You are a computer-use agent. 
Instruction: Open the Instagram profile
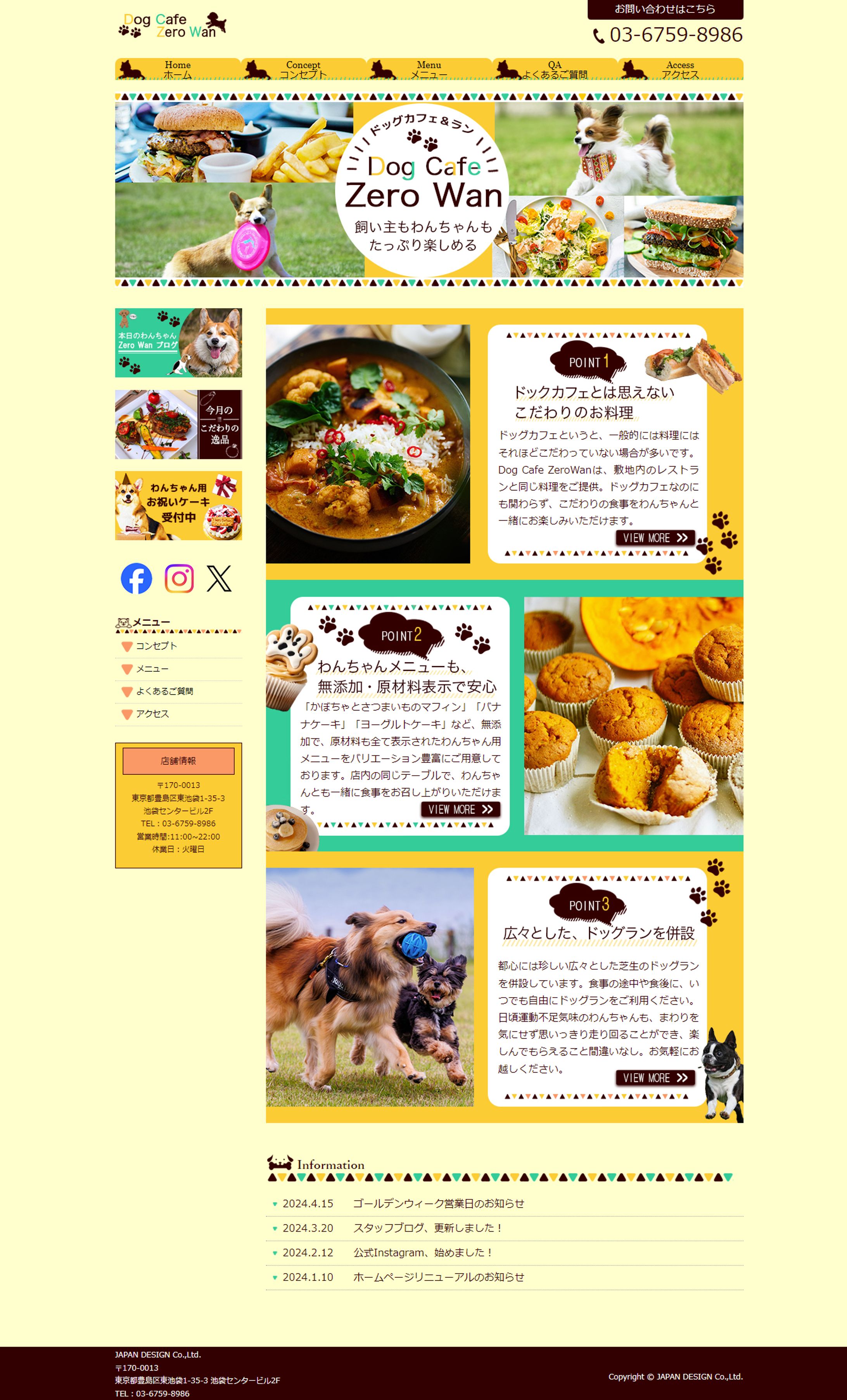[180, 579]
